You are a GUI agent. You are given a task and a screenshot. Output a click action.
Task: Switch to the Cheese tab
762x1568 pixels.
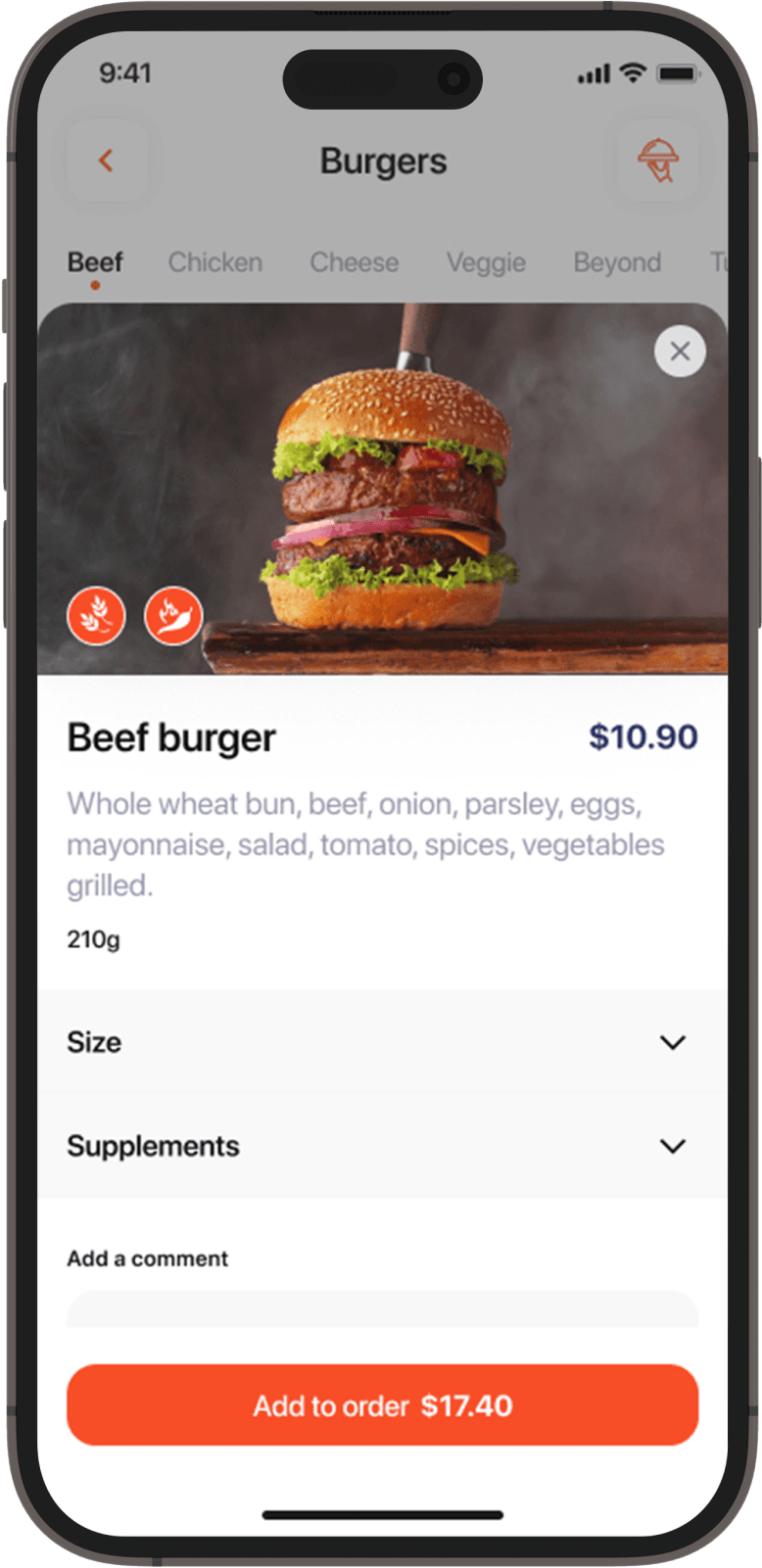click(354, 262)
